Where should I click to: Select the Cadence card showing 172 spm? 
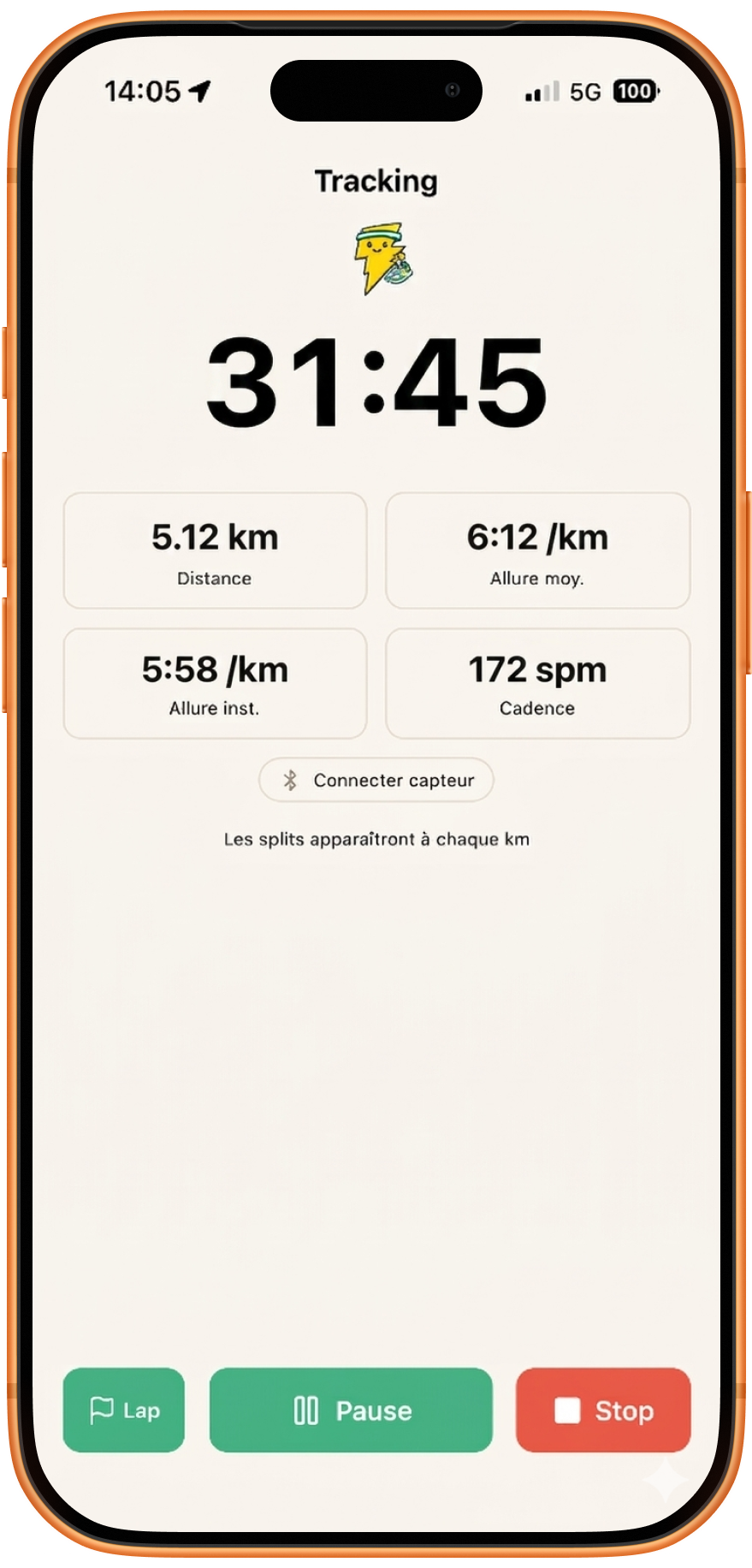(x=537, y=683)
